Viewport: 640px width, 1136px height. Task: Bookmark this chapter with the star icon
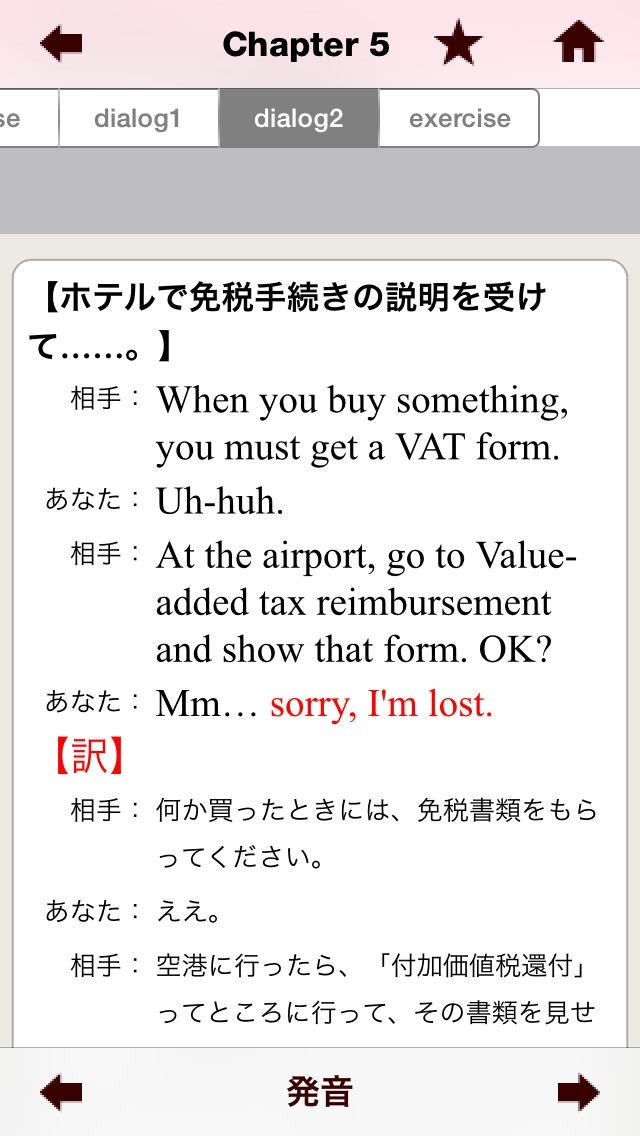coord(458,43)
